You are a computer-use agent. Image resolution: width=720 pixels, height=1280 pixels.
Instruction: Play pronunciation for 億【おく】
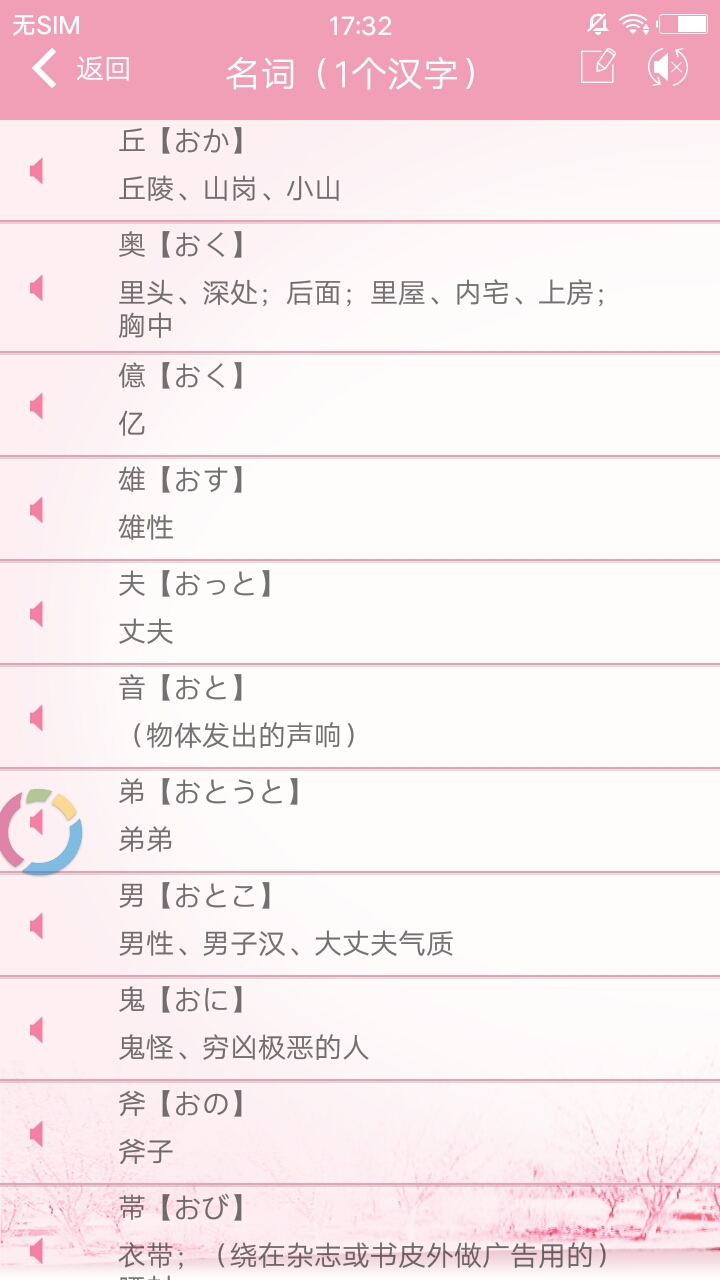point(37,406)
